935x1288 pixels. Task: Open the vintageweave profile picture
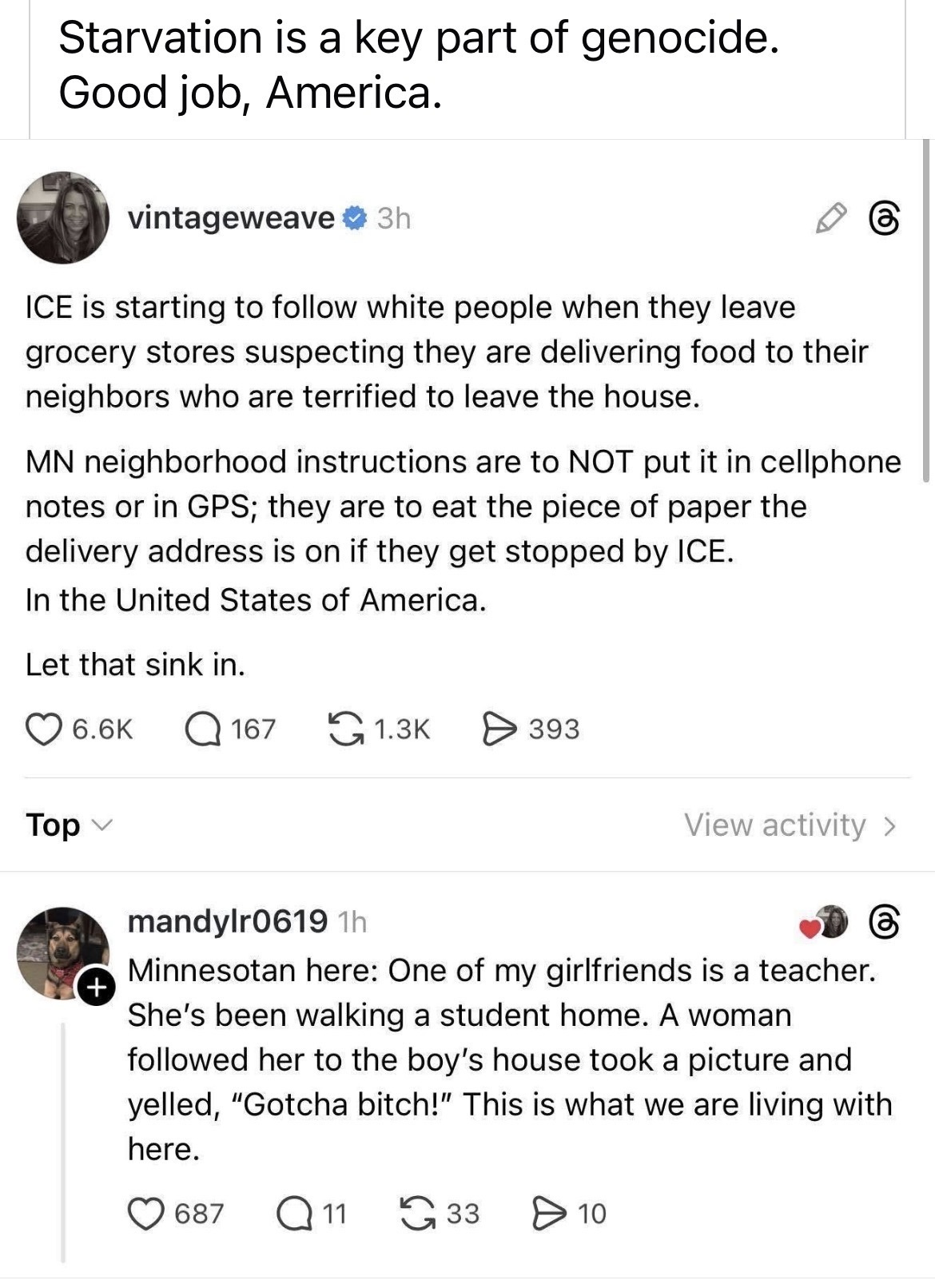point(62,217)
